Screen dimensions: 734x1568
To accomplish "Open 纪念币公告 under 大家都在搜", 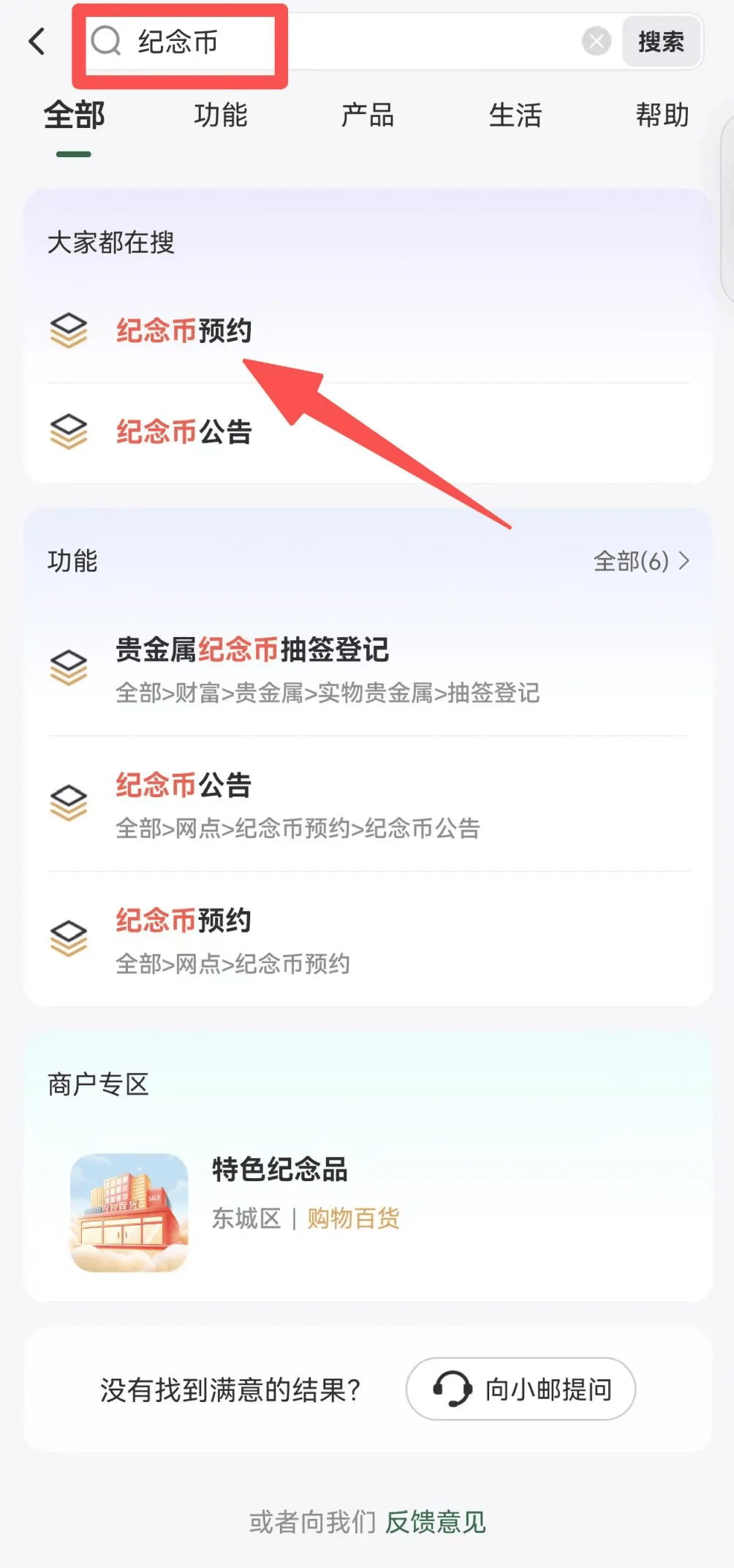I will (x=184, y=431).
